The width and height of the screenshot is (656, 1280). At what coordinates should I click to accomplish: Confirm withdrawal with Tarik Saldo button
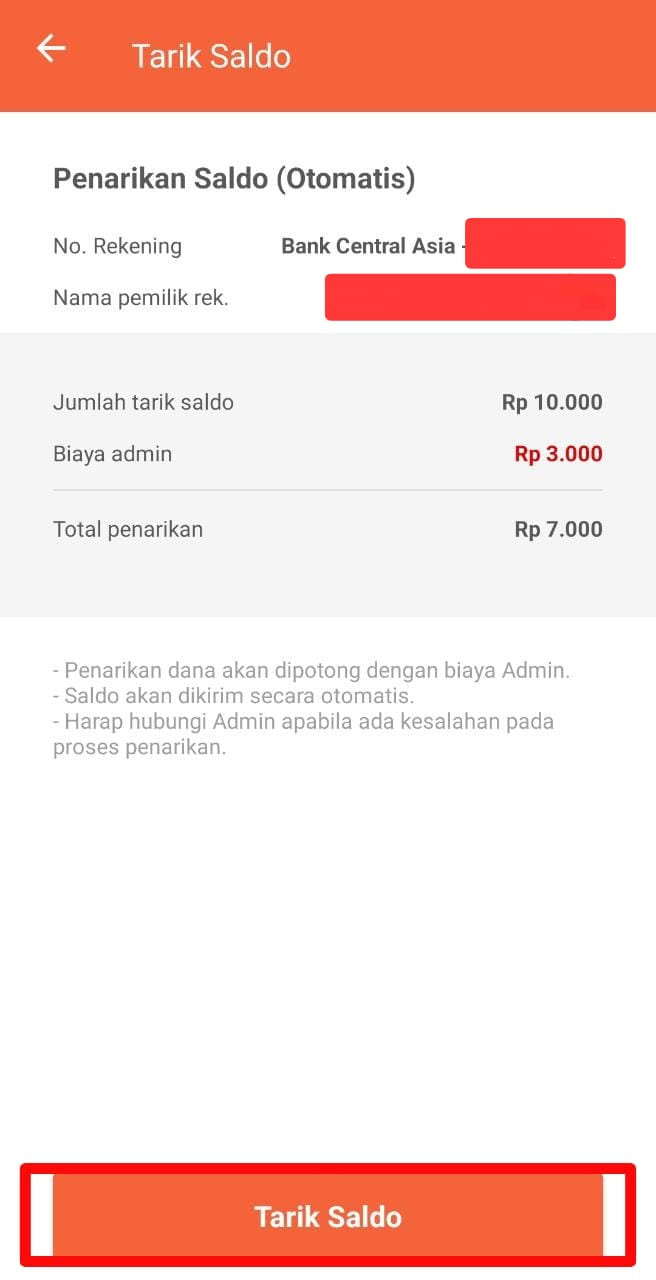[x=328, y=1216]
